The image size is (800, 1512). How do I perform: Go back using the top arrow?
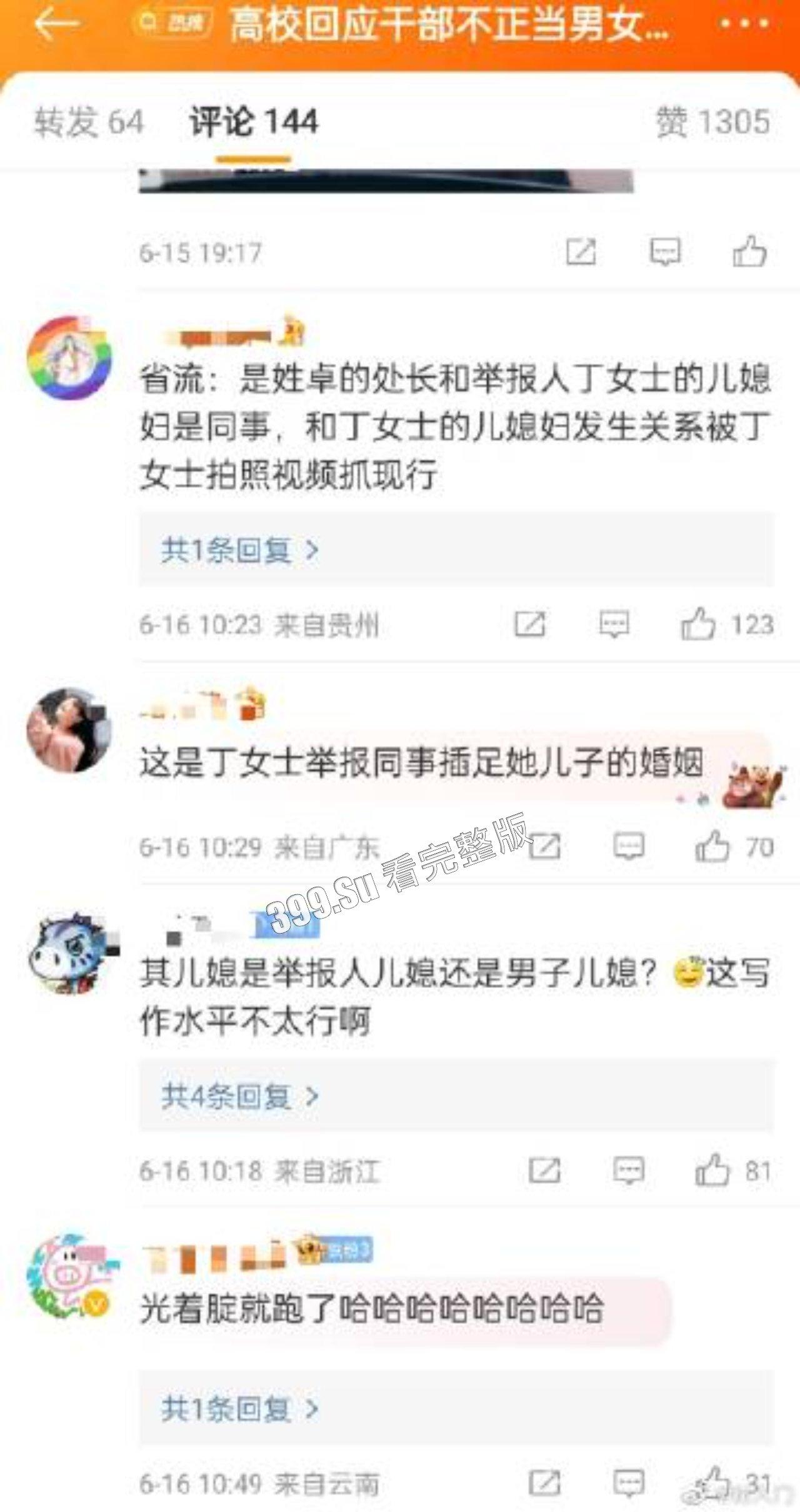56,25
